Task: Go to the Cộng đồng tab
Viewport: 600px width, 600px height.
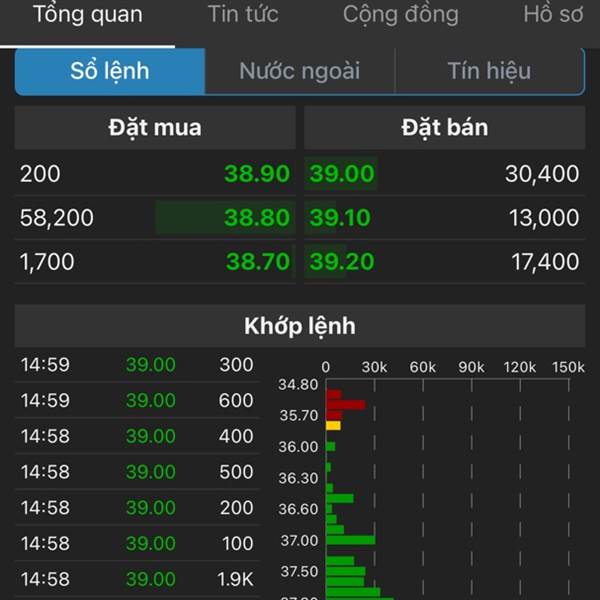Action: (400, 15)
